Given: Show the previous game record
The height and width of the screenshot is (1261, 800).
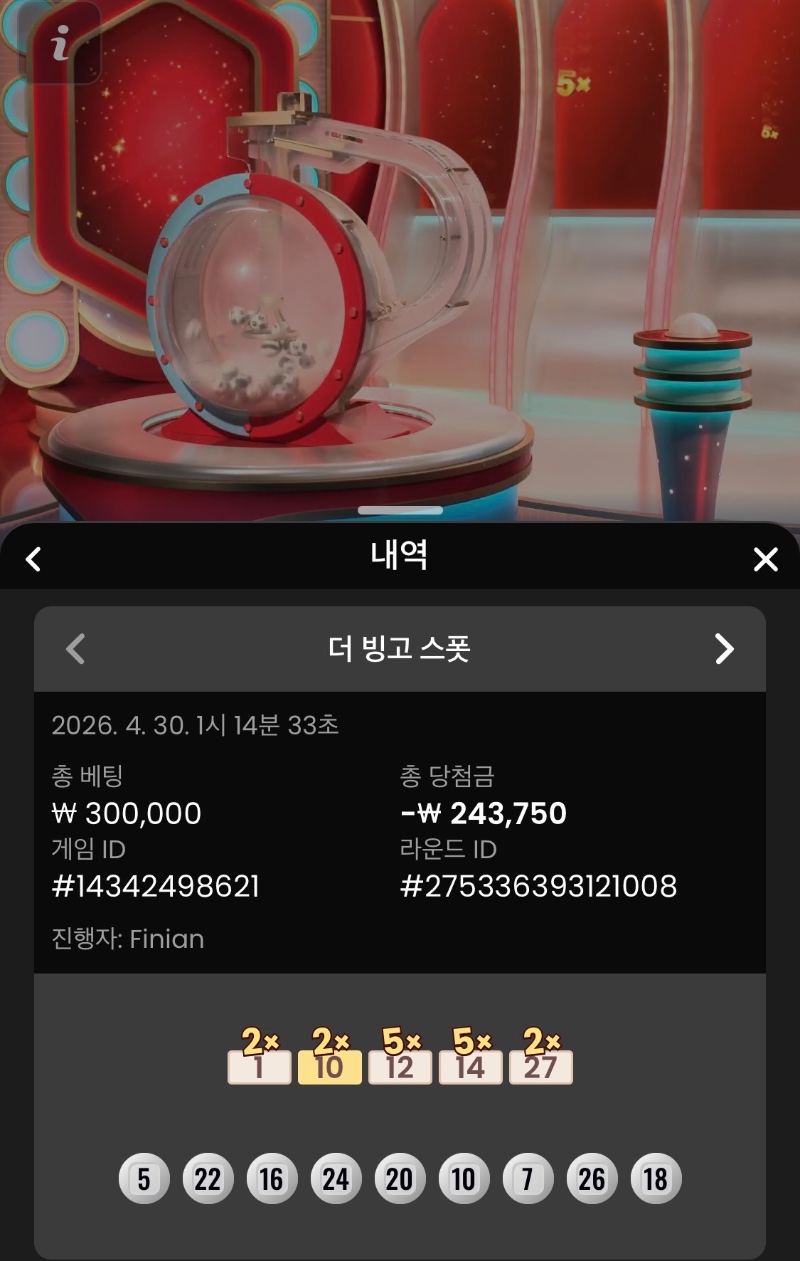Looking at the screenshot, I should click(x=75, y=649).
